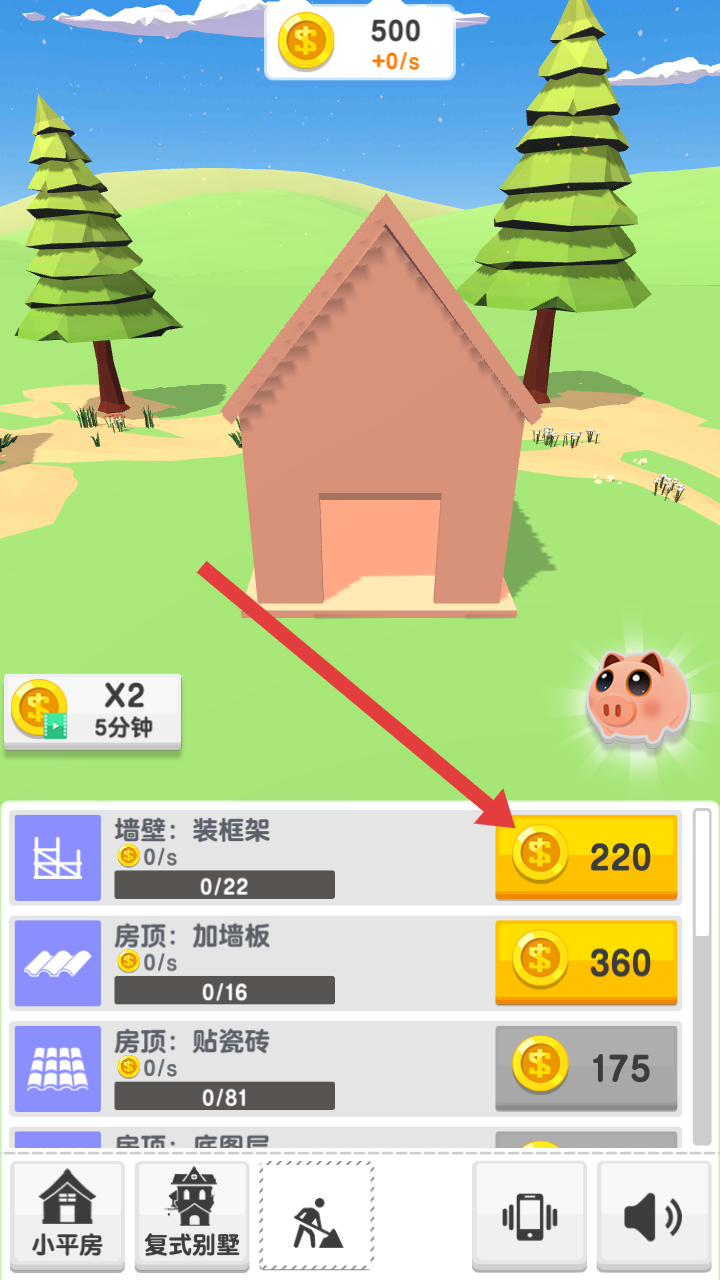Mute the game sound
The width and height of the screenshot is (720, 1280).
(653, 1215)
